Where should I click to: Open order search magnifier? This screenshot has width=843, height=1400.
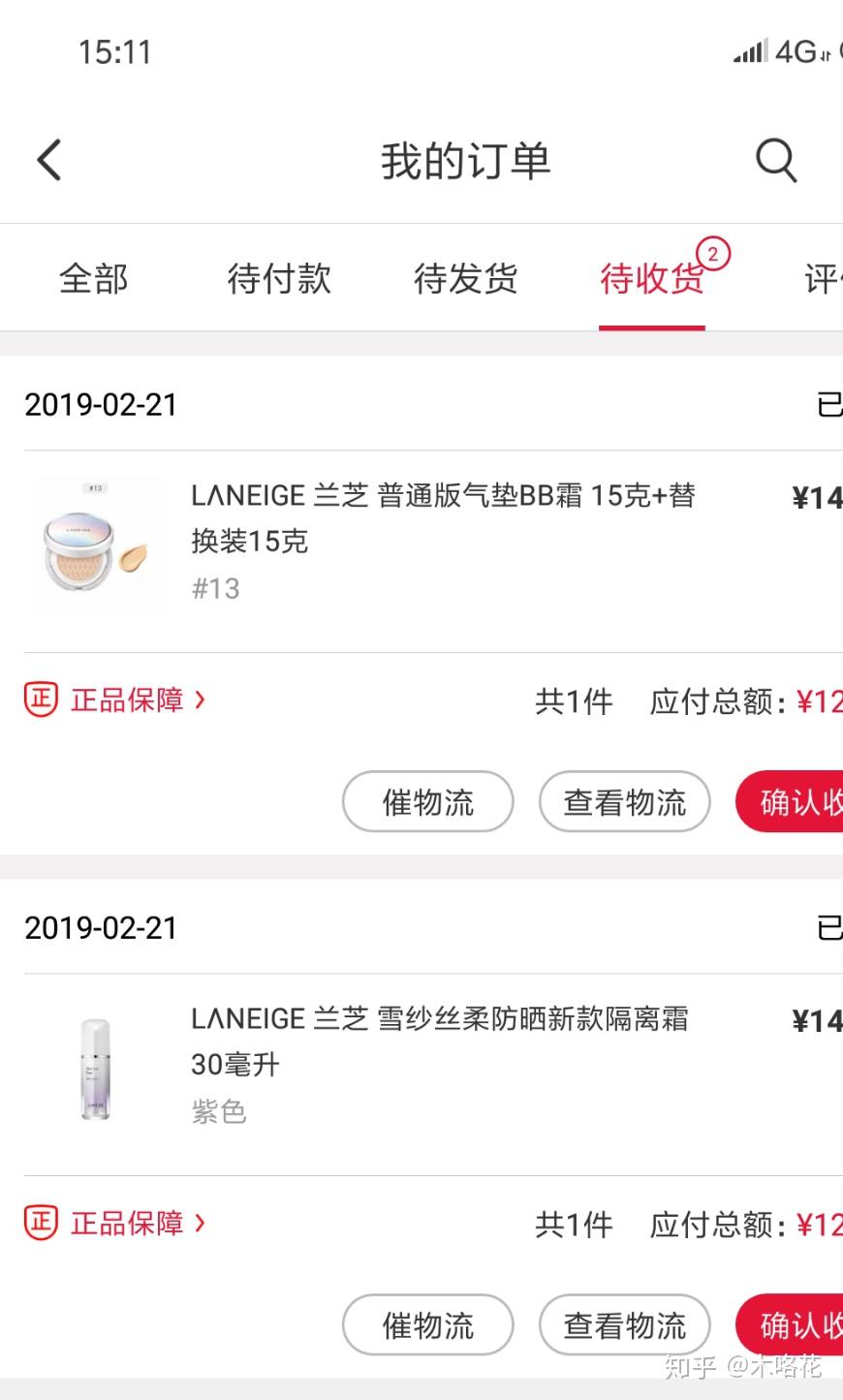point(775,160)
